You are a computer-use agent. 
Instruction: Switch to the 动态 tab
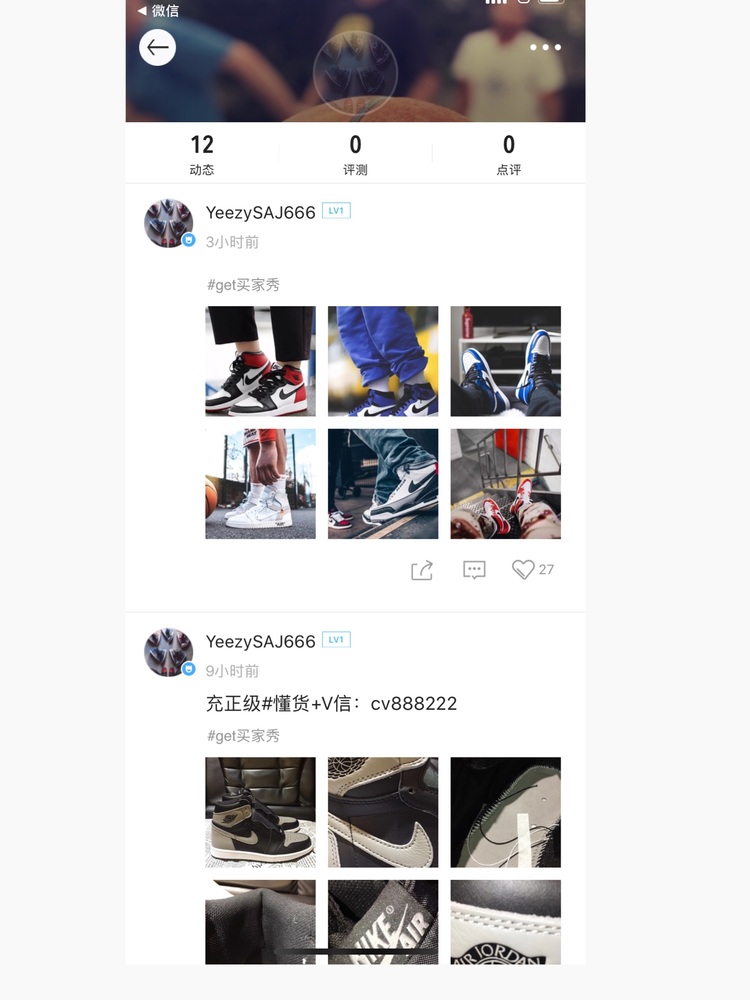(x=202, y=155)
